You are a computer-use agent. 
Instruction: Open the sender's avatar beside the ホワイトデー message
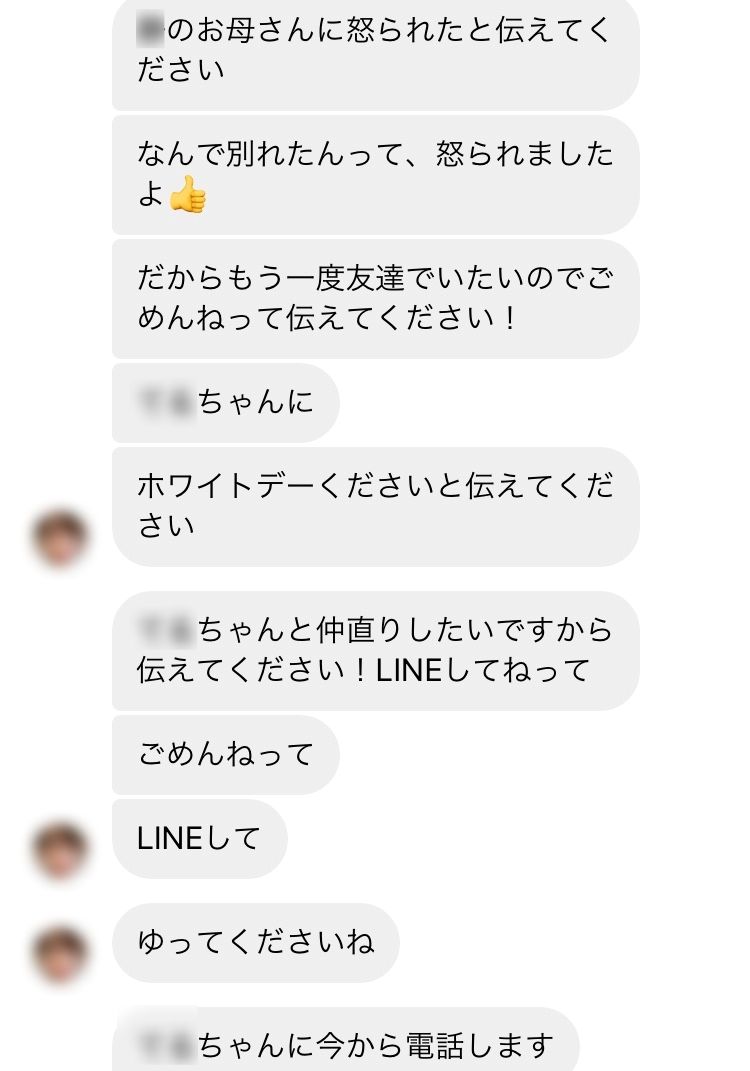point(60,537)
